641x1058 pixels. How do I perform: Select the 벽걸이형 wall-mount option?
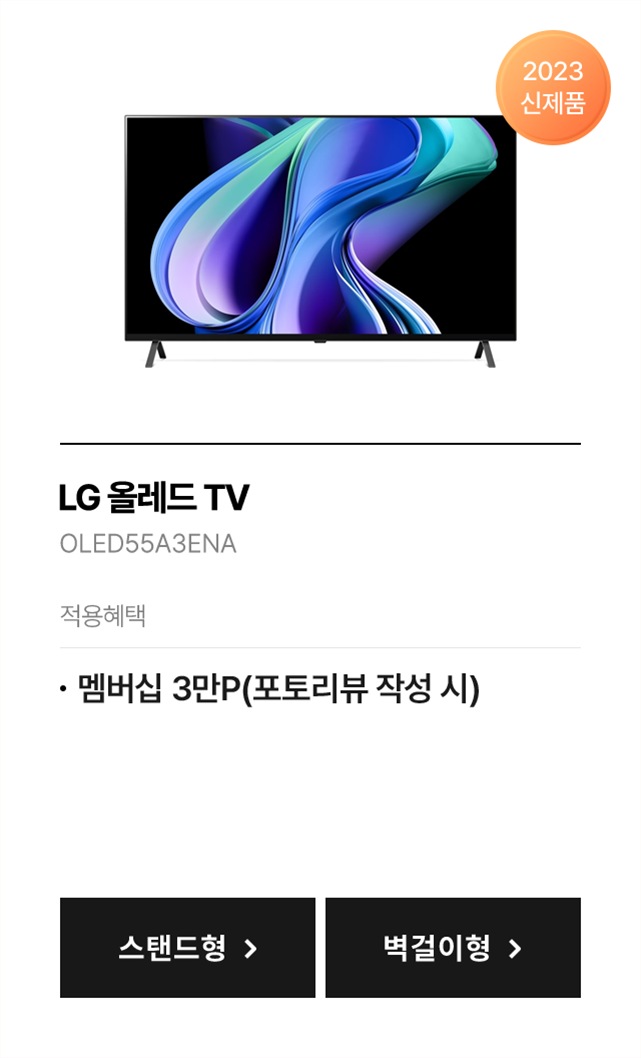click(453, 947)
